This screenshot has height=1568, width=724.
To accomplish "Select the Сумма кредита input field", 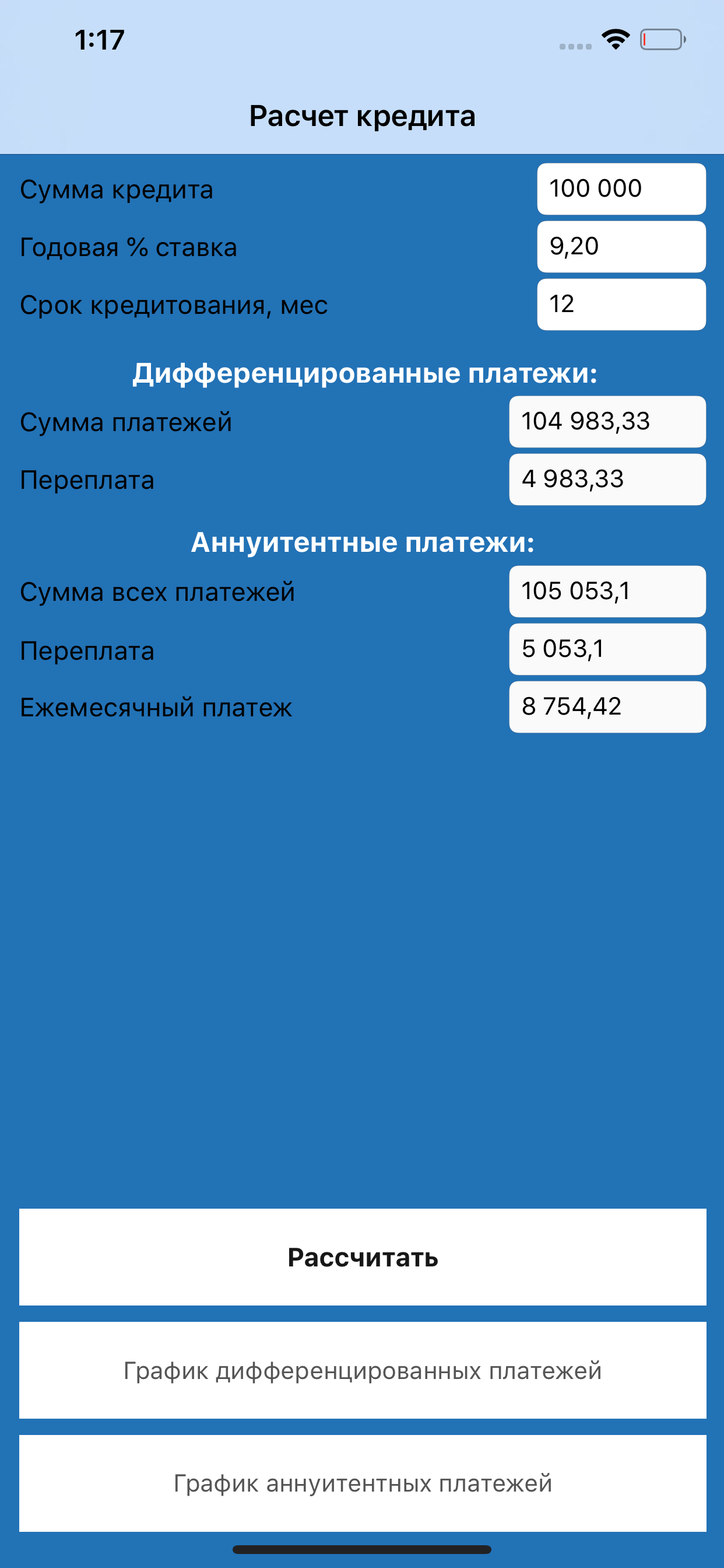I will pos(621,188).
